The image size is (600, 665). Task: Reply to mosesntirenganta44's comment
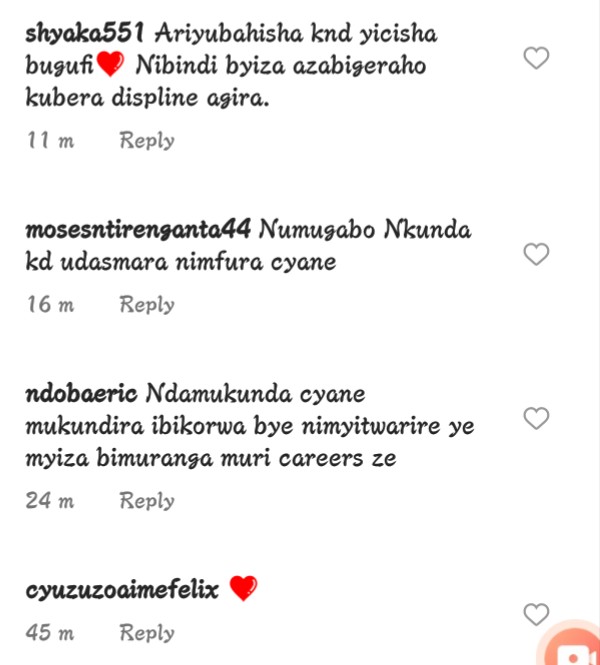(147, 305)
